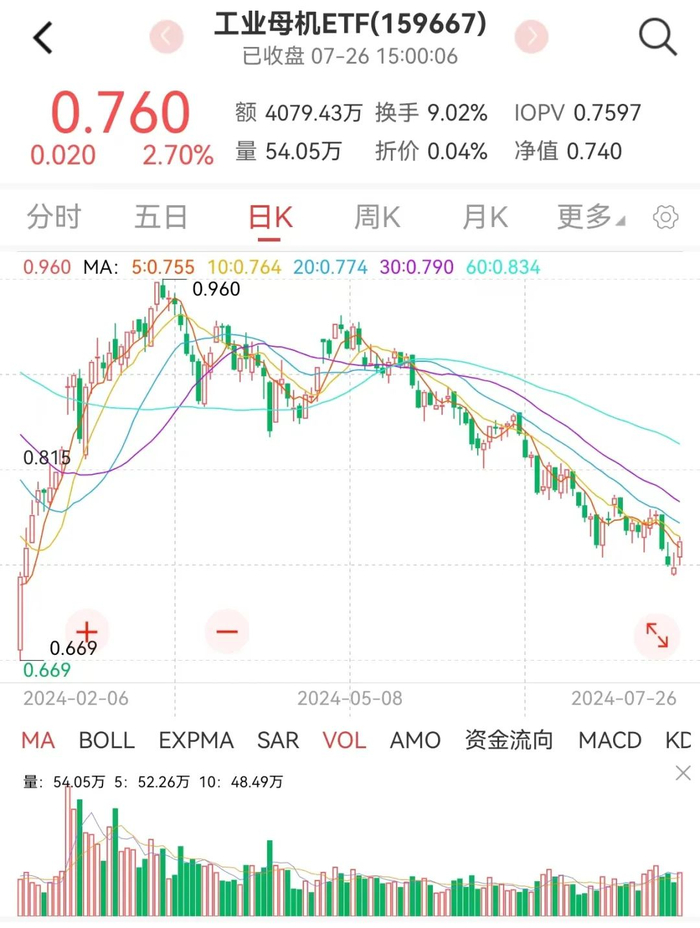Open chart settings gear icon

[x=664, y=217]
